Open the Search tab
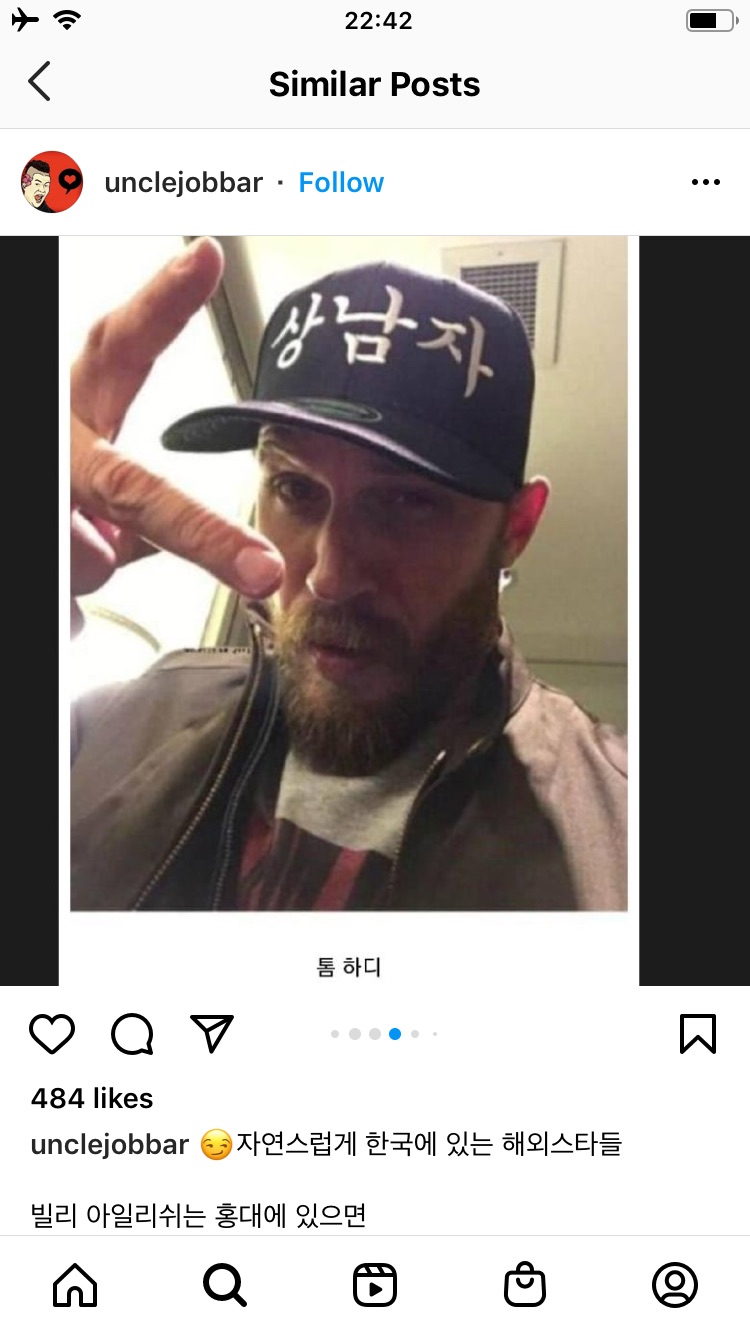The image size is (750, 1334). coord(225,1285)
